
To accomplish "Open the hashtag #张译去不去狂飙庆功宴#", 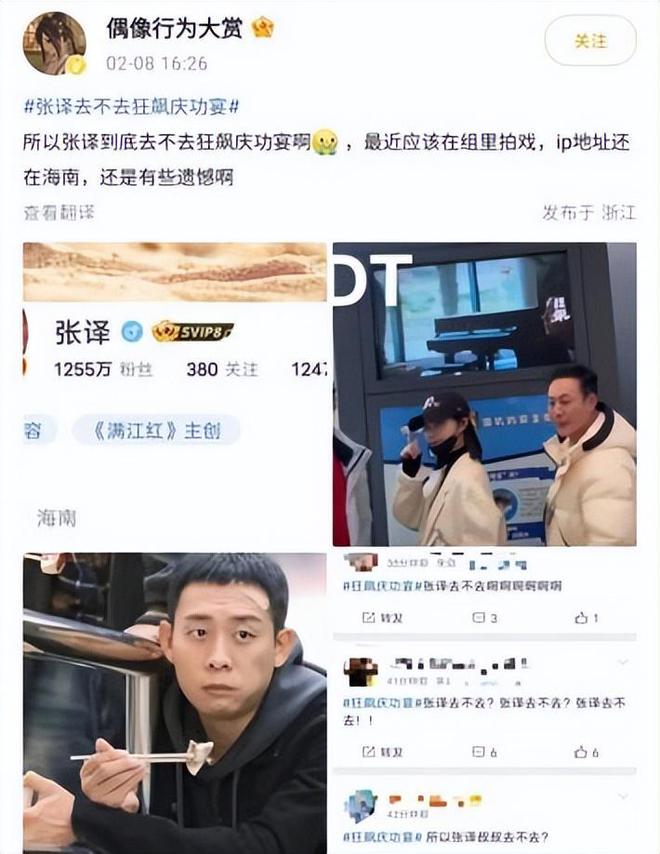I will [135, 106].
